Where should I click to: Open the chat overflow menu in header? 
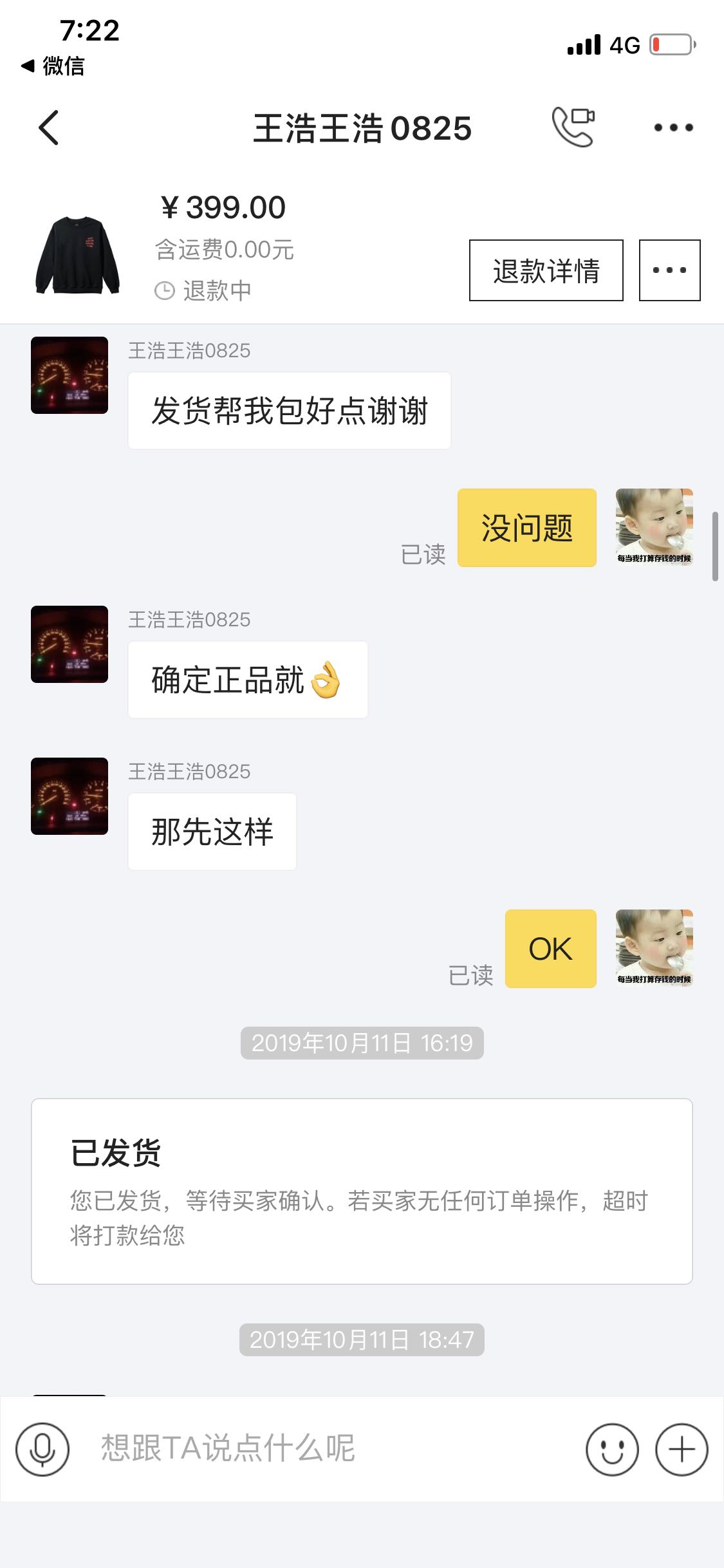[x=673, y=127]
